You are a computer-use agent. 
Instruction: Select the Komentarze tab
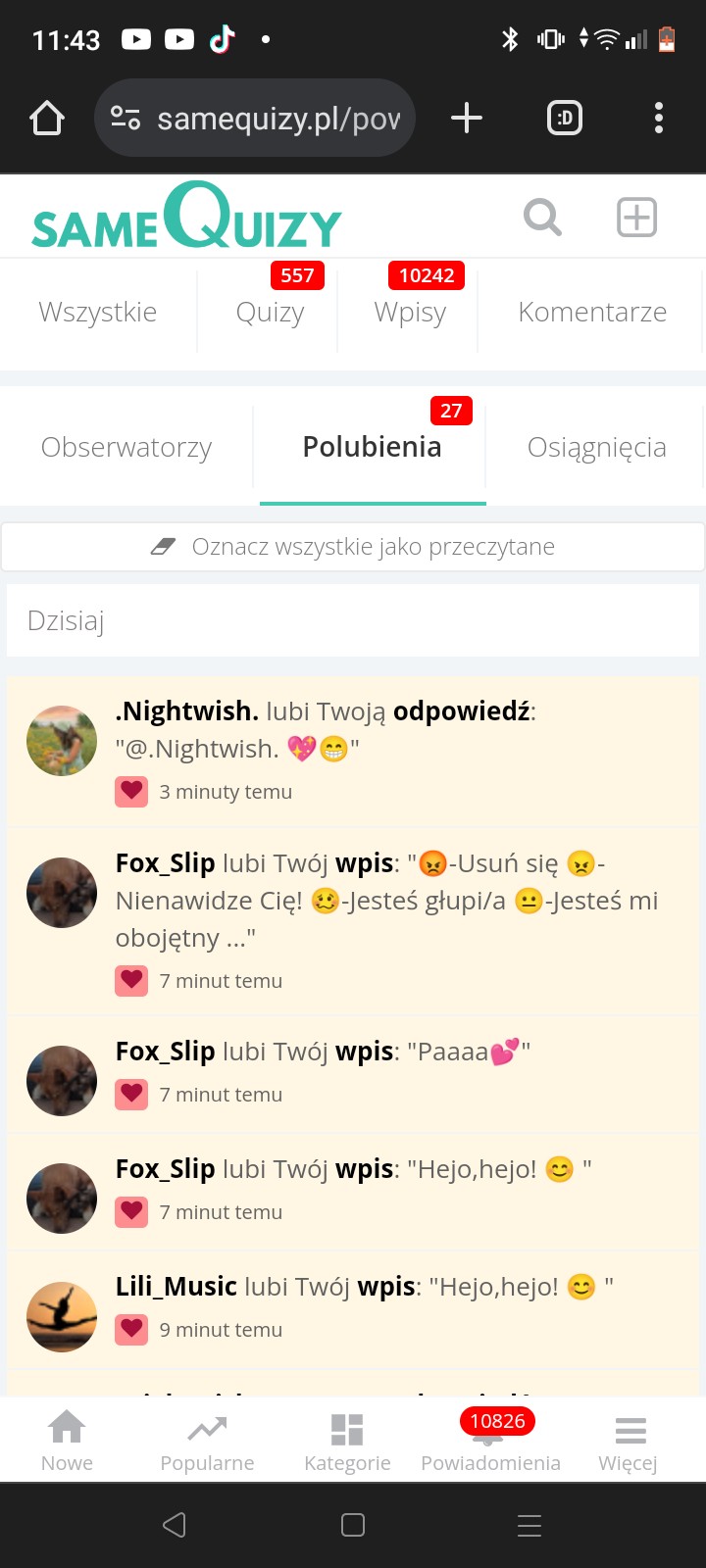[592, 313]
